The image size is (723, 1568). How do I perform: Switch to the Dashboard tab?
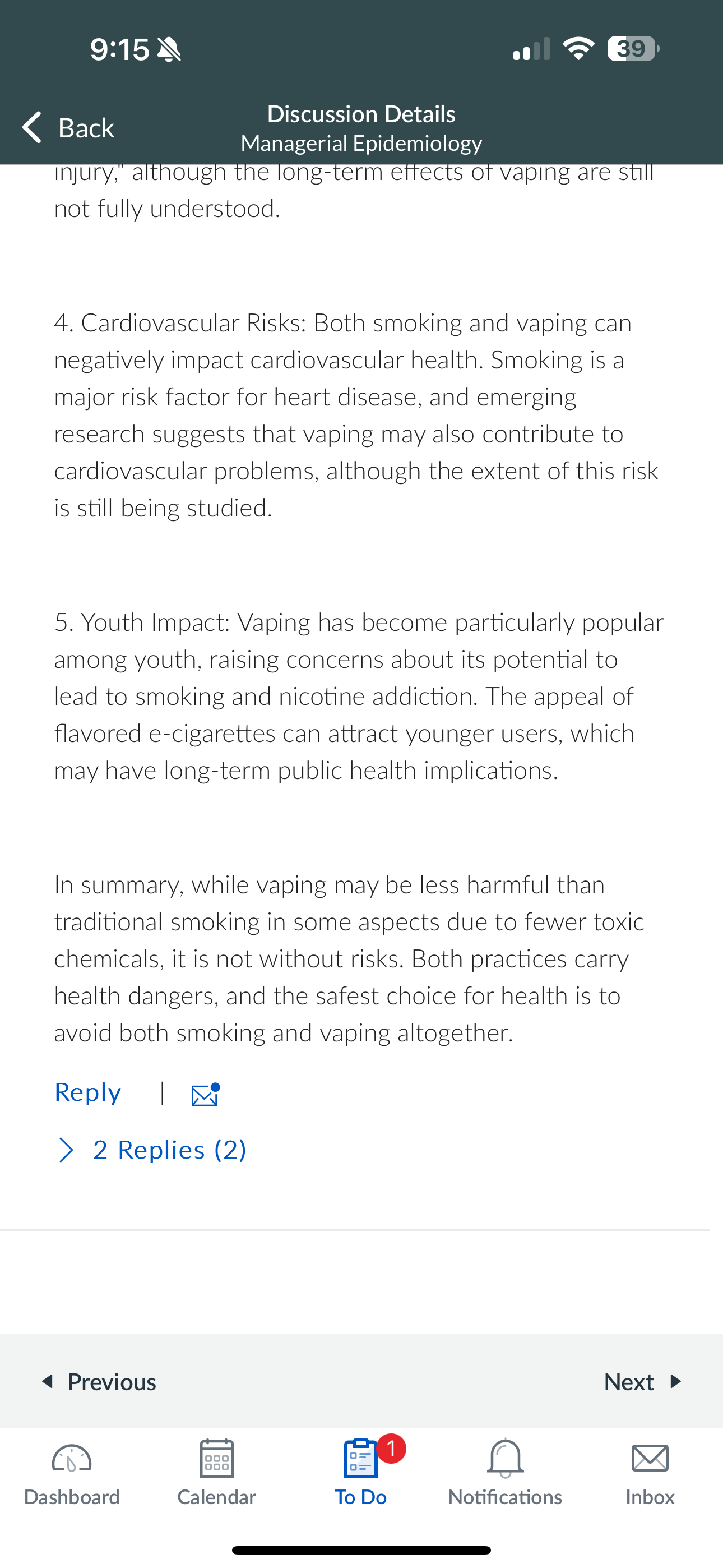click(x=72, y=1473)
